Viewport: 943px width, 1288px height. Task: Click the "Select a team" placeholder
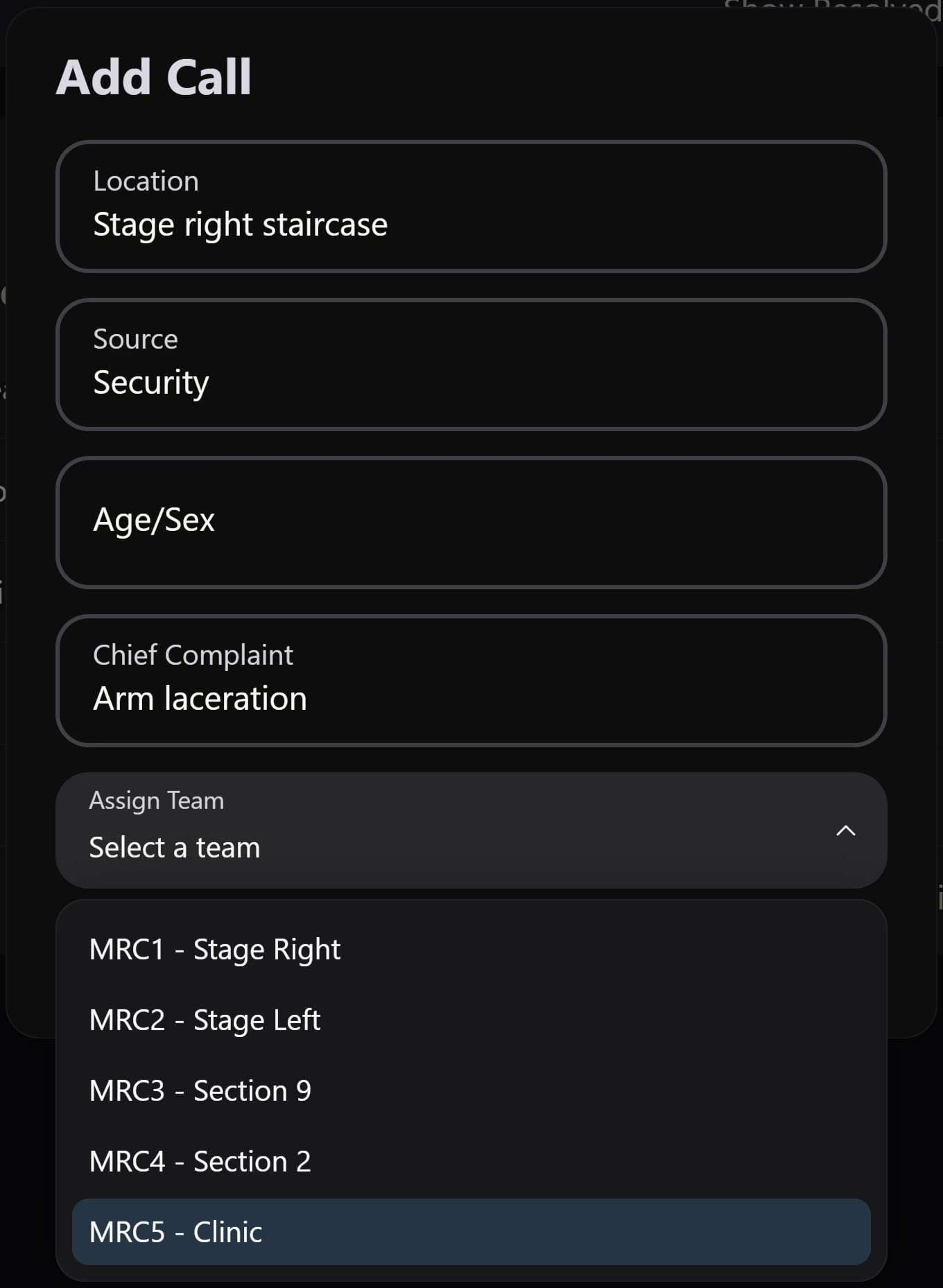[174, 846]
